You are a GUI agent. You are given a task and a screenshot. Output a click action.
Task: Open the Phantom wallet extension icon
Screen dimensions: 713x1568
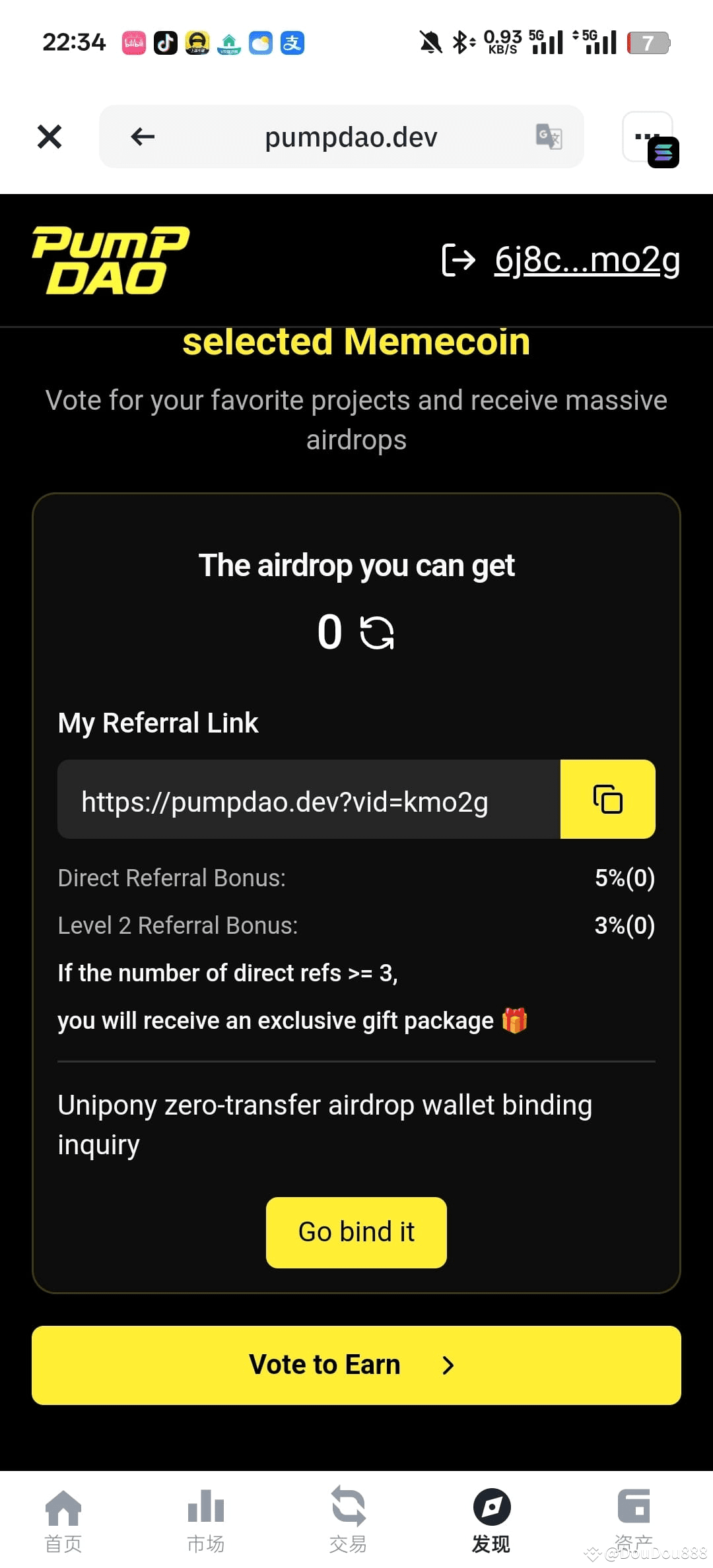664,152
